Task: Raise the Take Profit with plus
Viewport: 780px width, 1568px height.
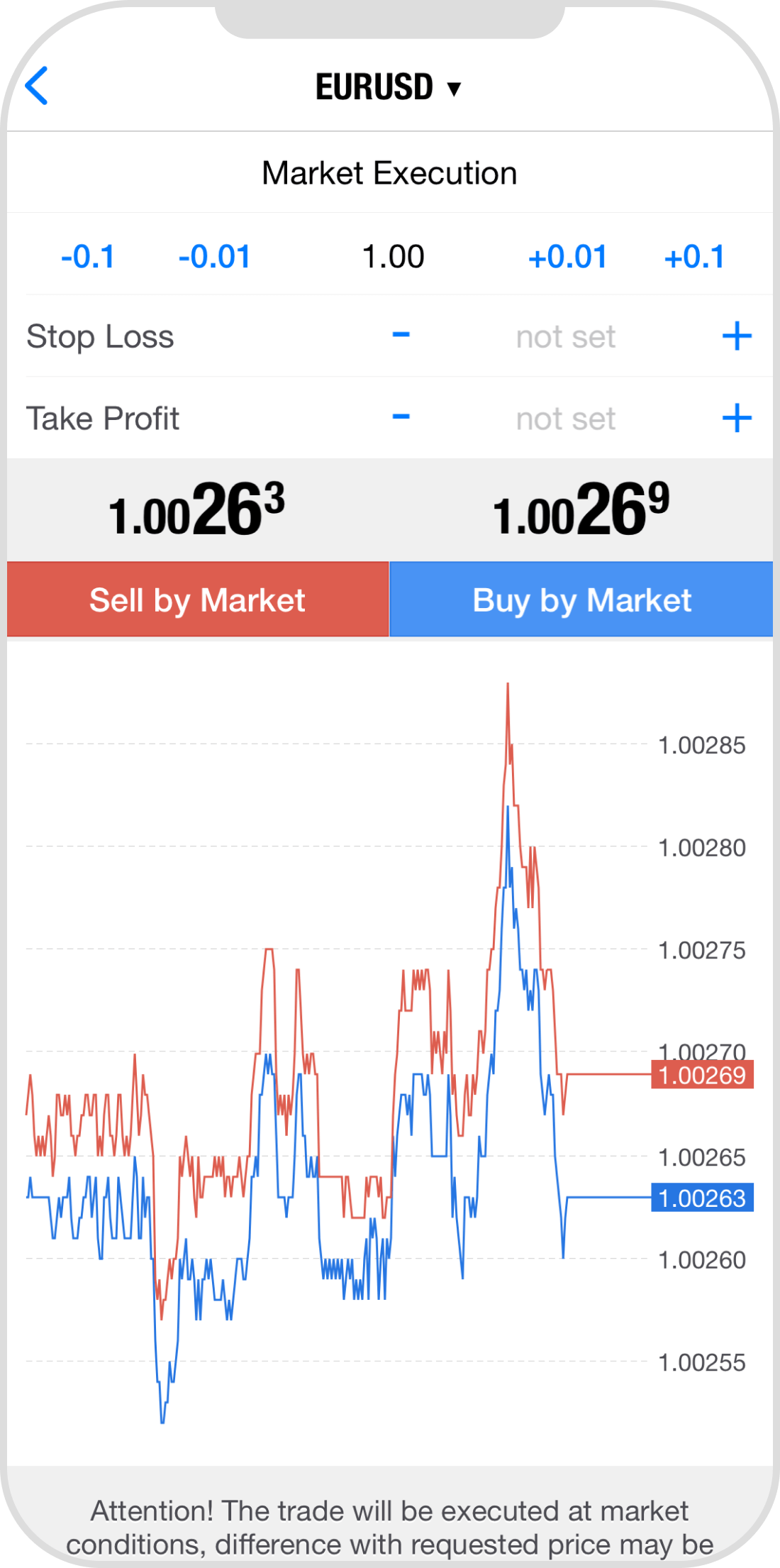Action: [x=737, y=419]
